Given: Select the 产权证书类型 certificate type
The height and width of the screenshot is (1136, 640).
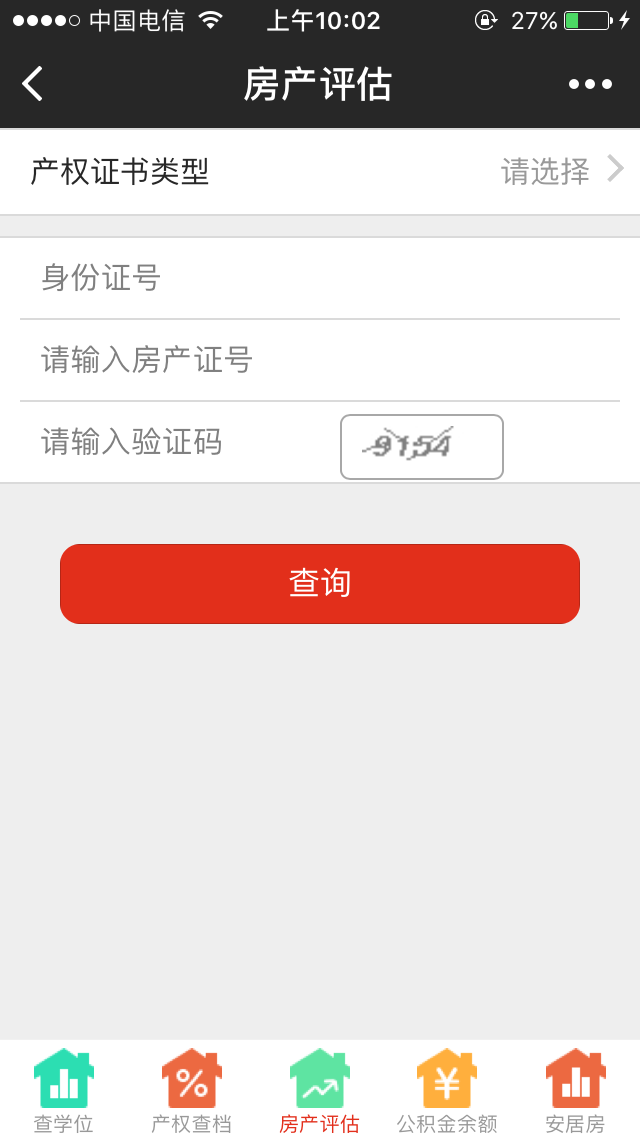Looking at the screenshot, I should point(320,172).
